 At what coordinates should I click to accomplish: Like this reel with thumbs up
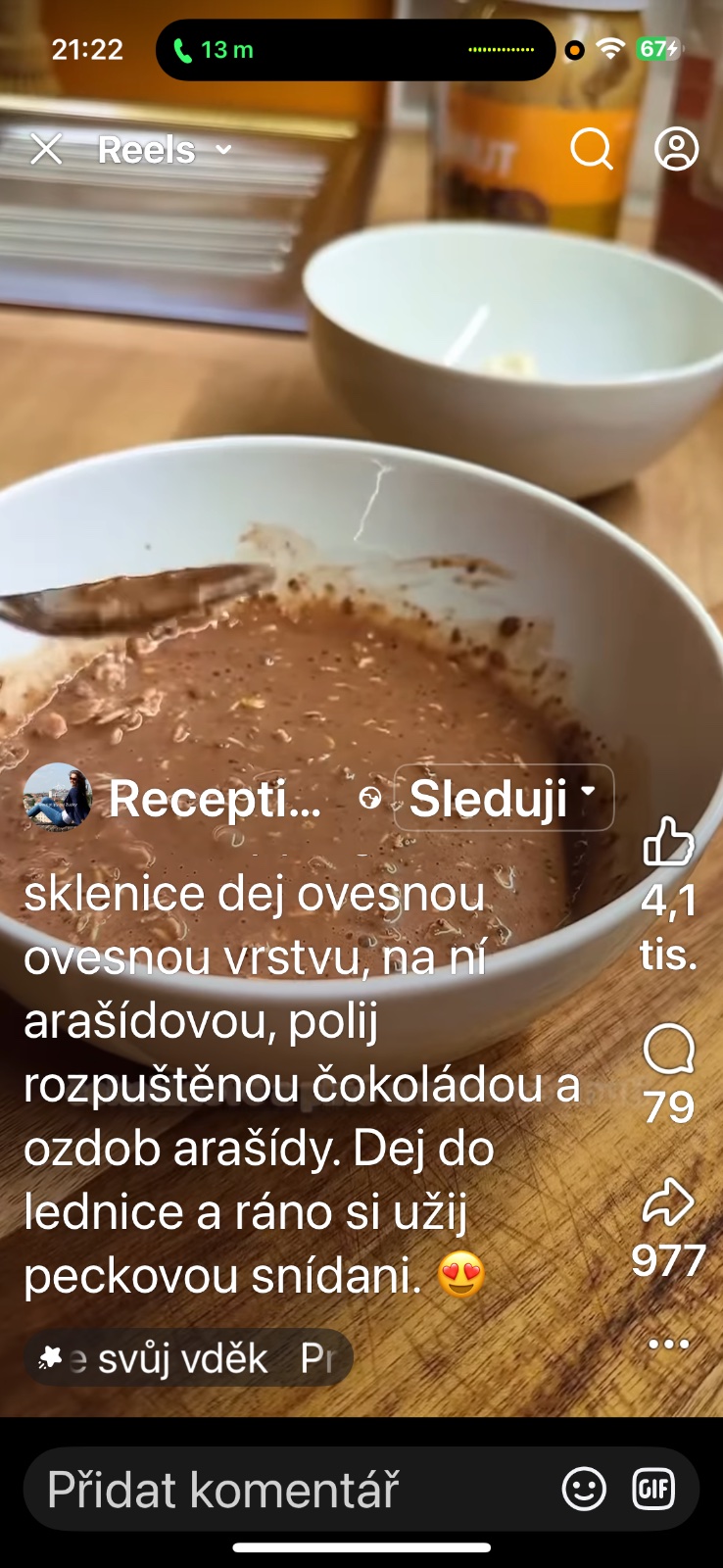pos(668,842)
